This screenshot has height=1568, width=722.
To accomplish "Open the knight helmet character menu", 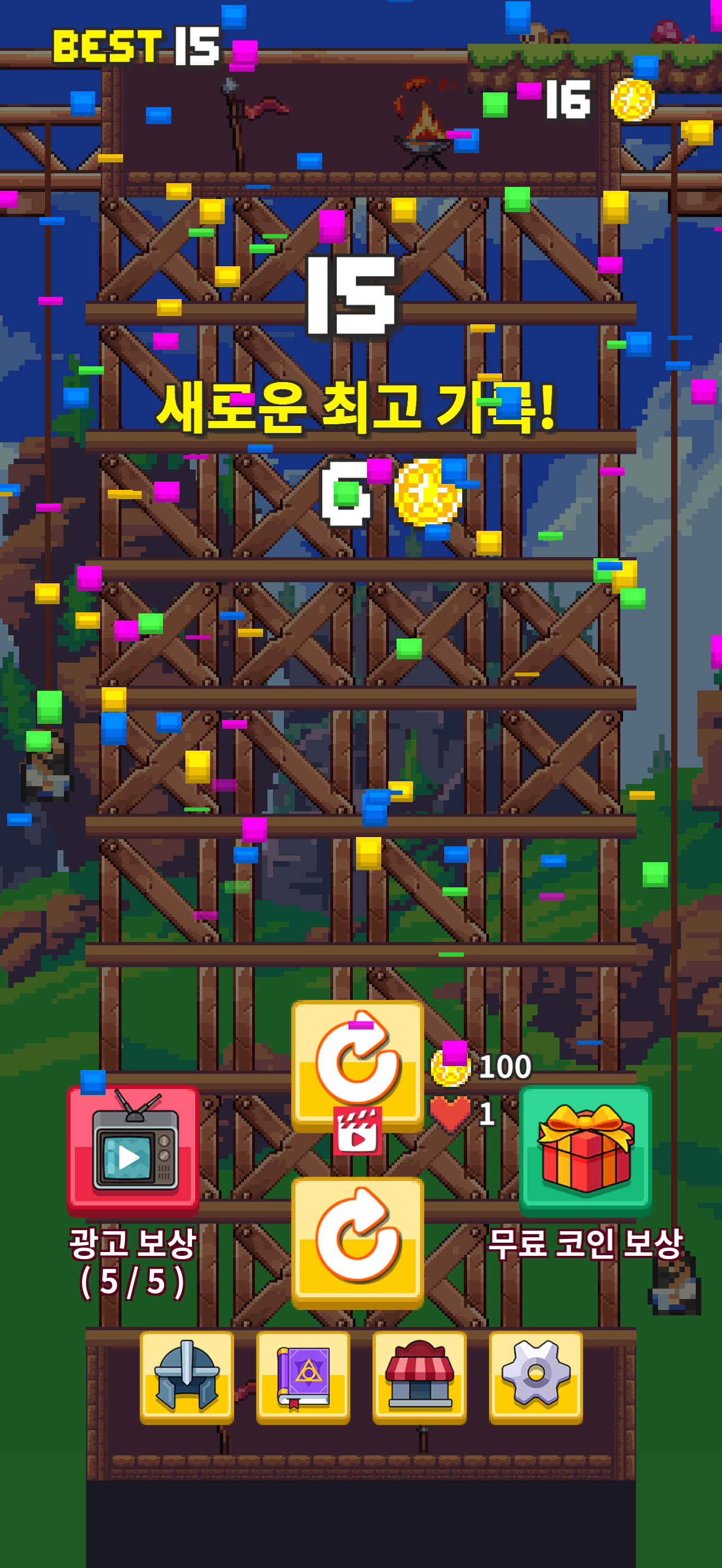I will (x=187, y=1376).
